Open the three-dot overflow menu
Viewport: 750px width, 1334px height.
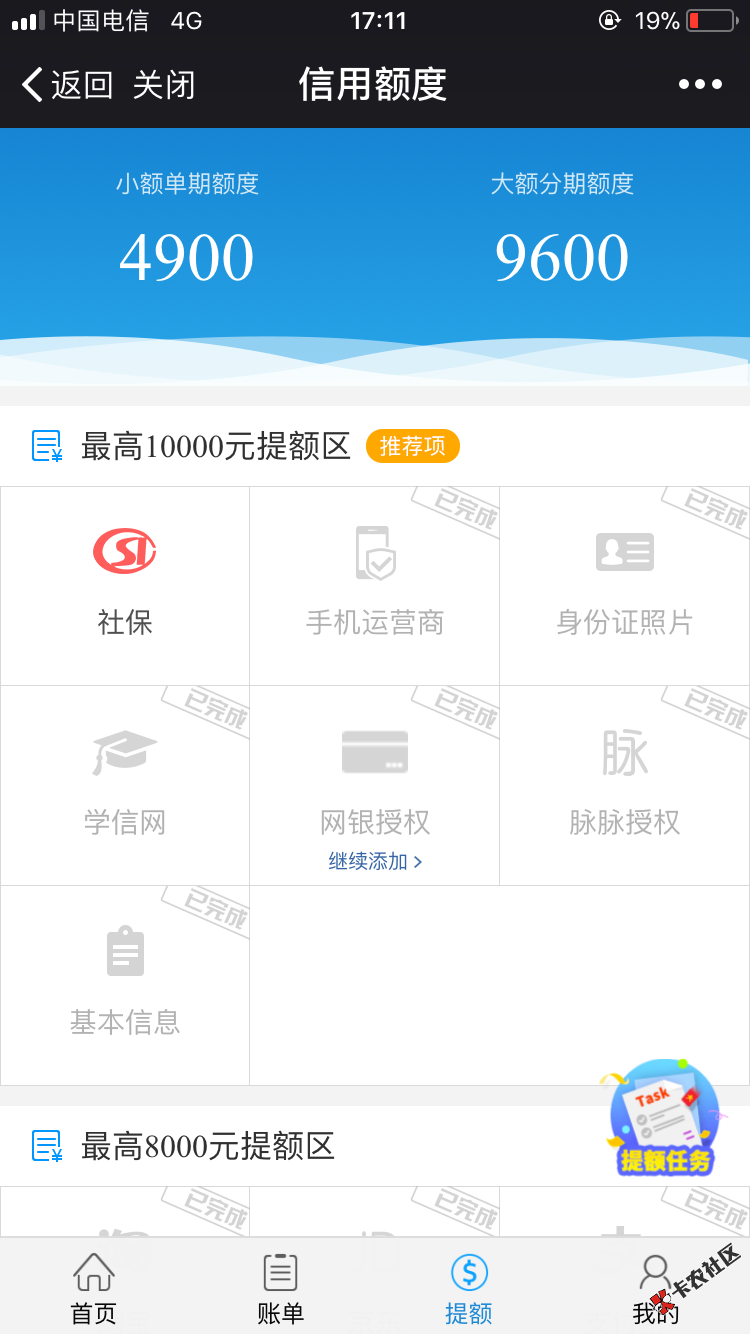[700, 85]
